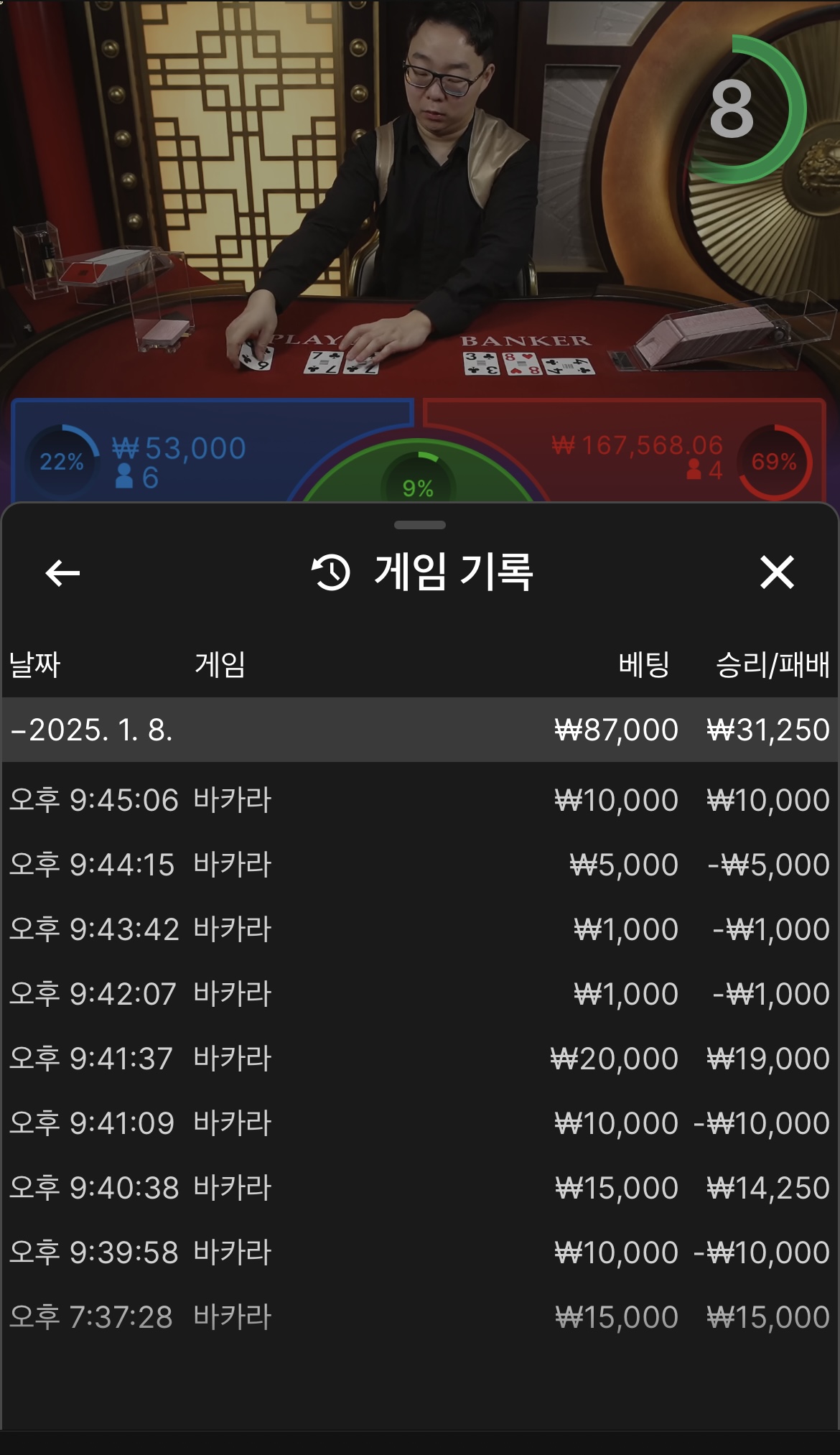
Task: Close the game history panel
Action: (777, 572)
